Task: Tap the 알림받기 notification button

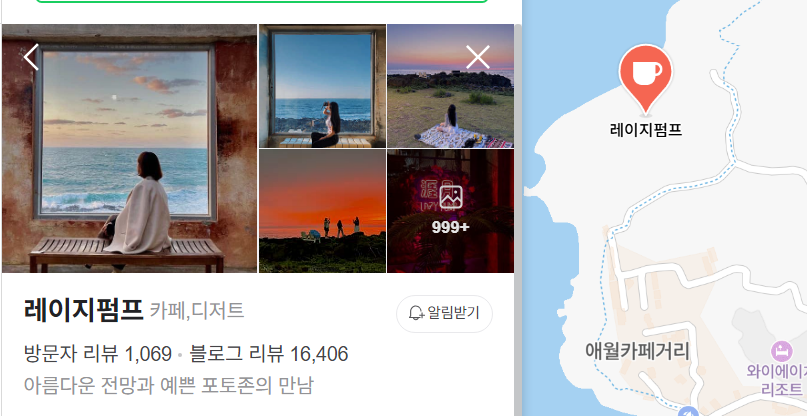Action: tap(445, 313)
